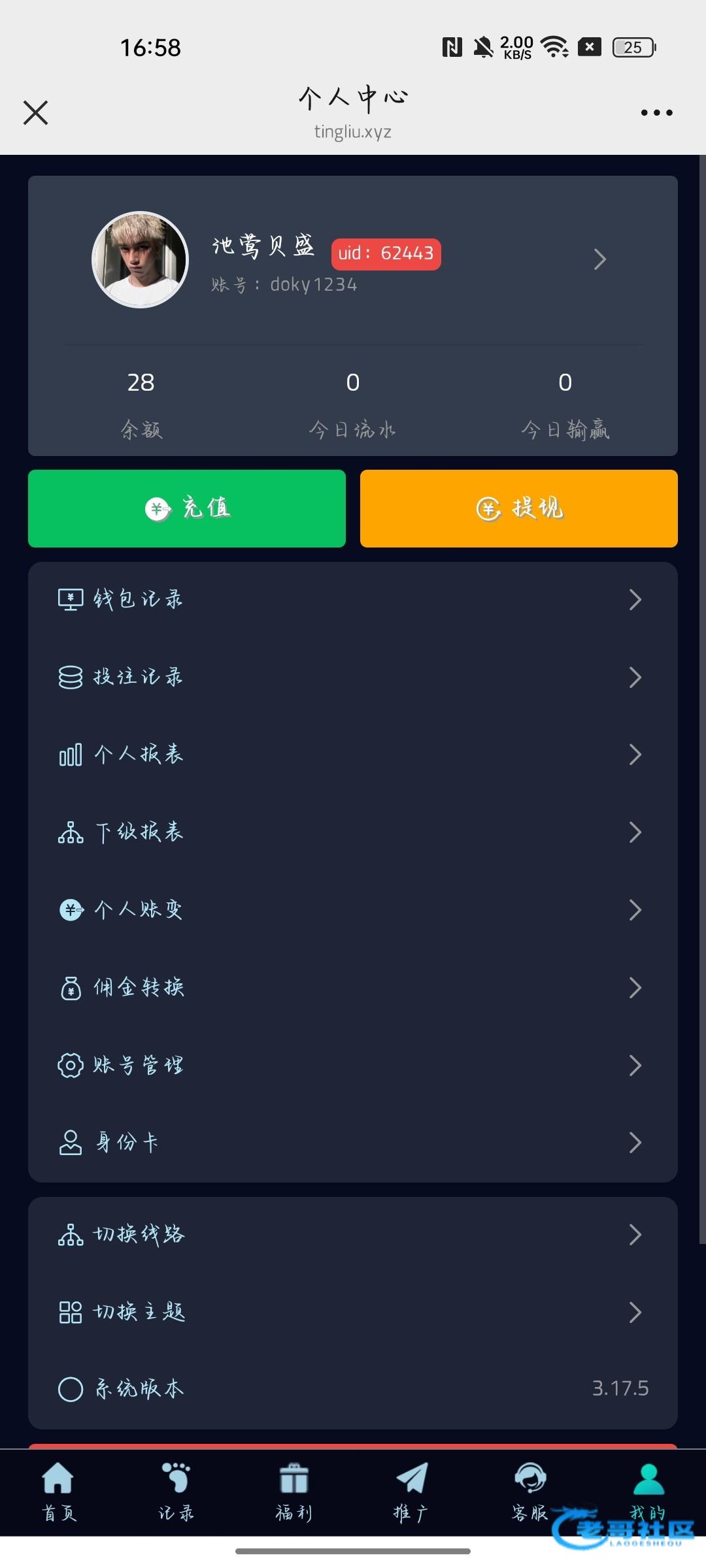Tap the green 充值 recharge button
Screen dimensions: 706x1568
(187, 508)
